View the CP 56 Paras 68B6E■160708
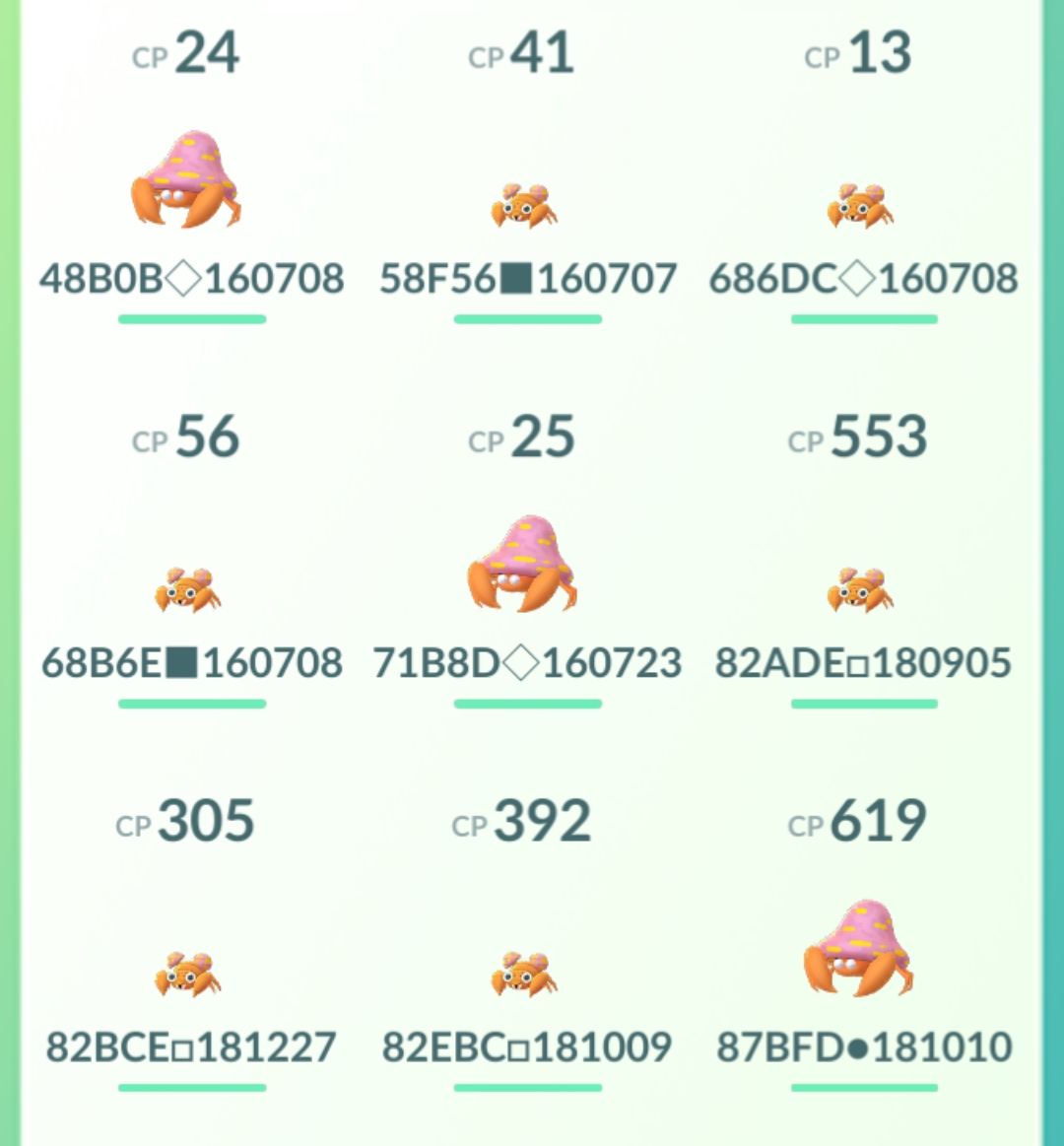 (187, 589)
